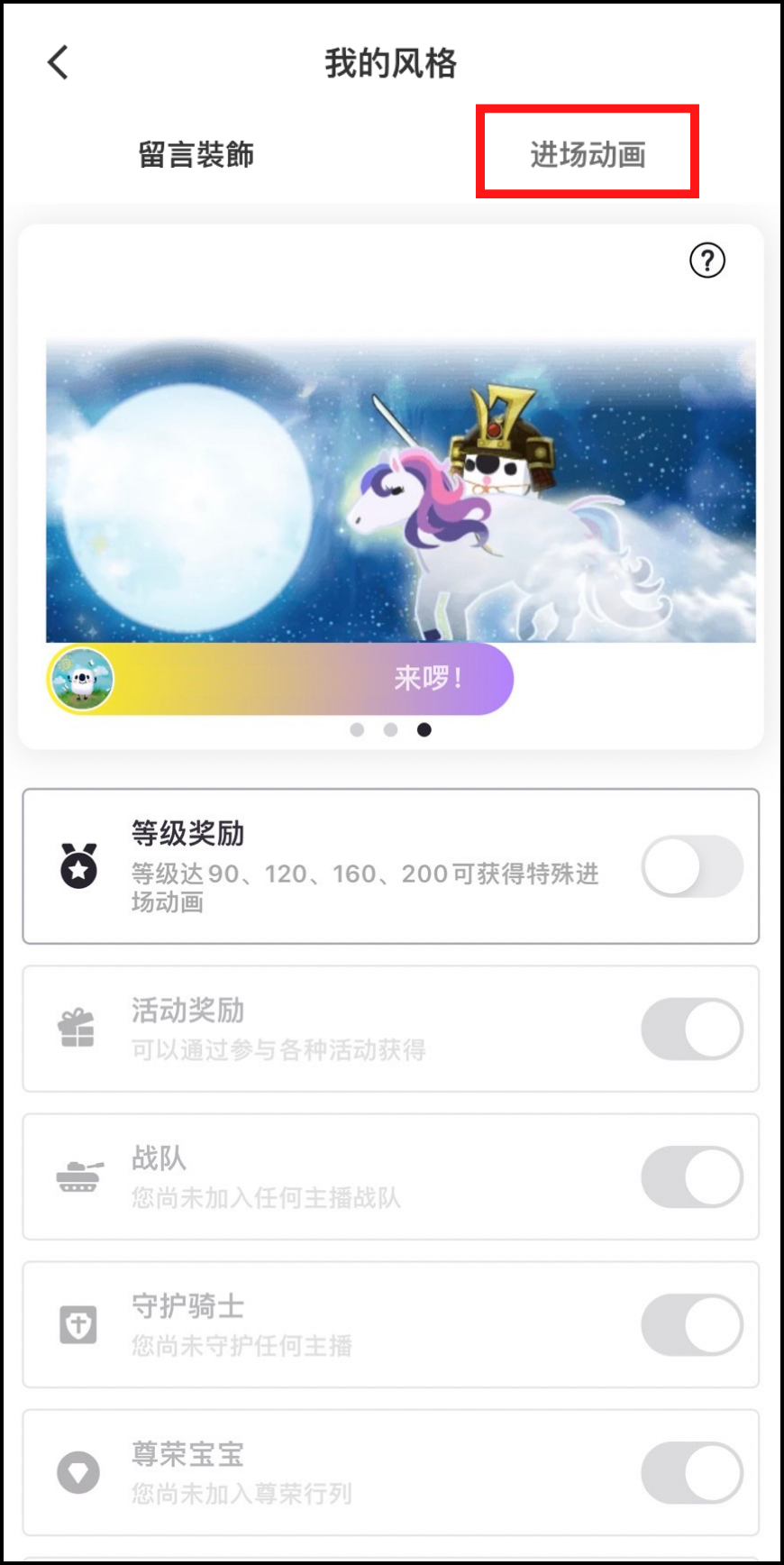Tap the entrance animation preview banner

400,491
